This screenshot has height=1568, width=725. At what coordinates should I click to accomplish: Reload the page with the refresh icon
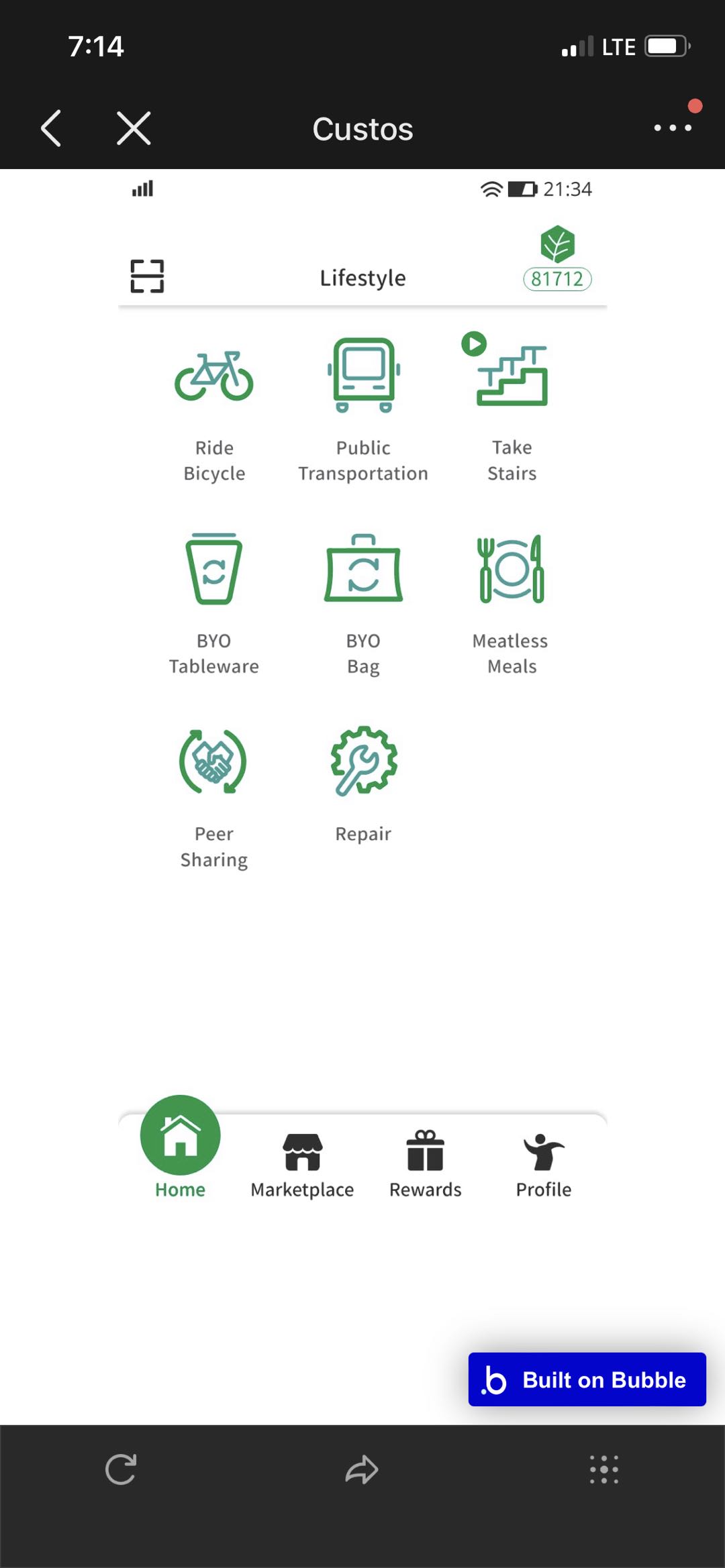(121, 1469)
